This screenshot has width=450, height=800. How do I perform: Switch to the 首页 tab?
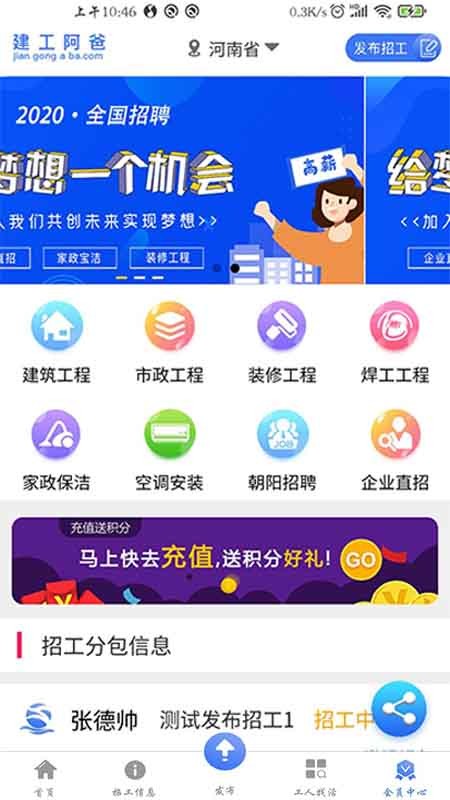tap(45, 778)
